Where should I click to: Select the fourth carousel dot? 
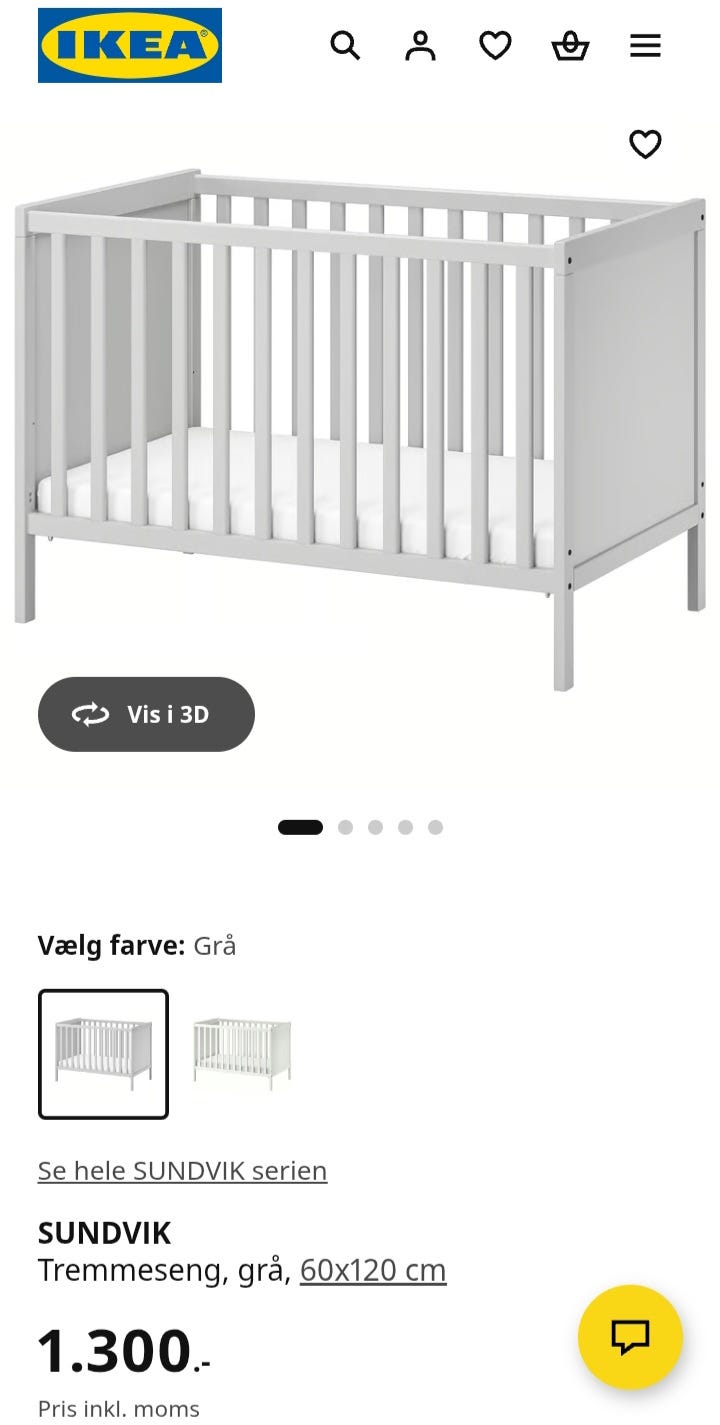point(404,827)
